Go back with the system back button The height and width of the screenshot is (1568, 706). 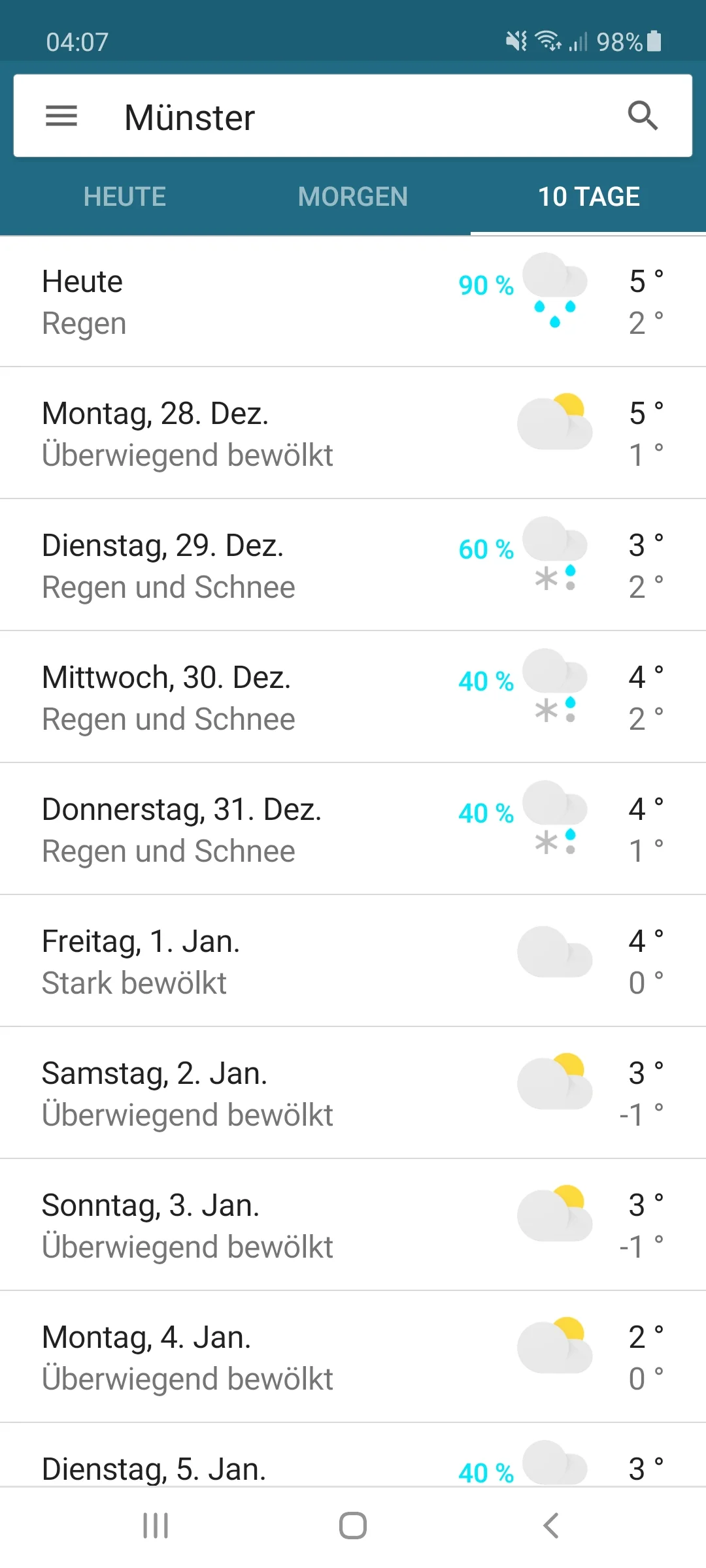coord(551,1526)
